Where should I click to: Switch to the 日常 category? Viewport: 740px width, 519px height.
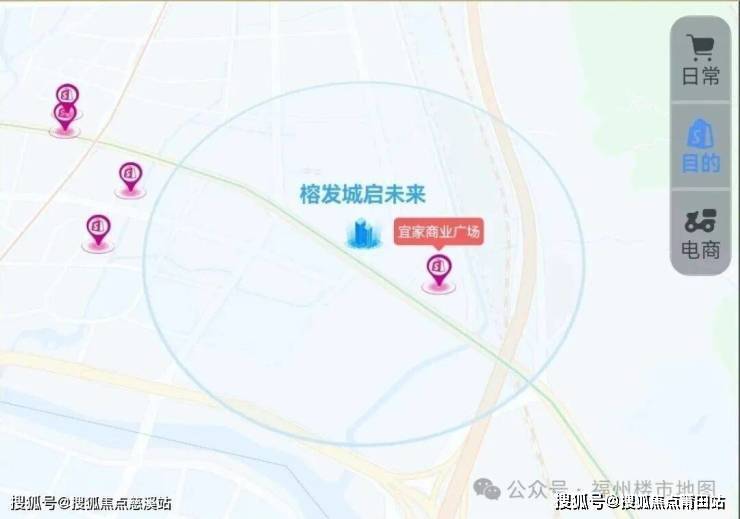click(x=701, y=60)
